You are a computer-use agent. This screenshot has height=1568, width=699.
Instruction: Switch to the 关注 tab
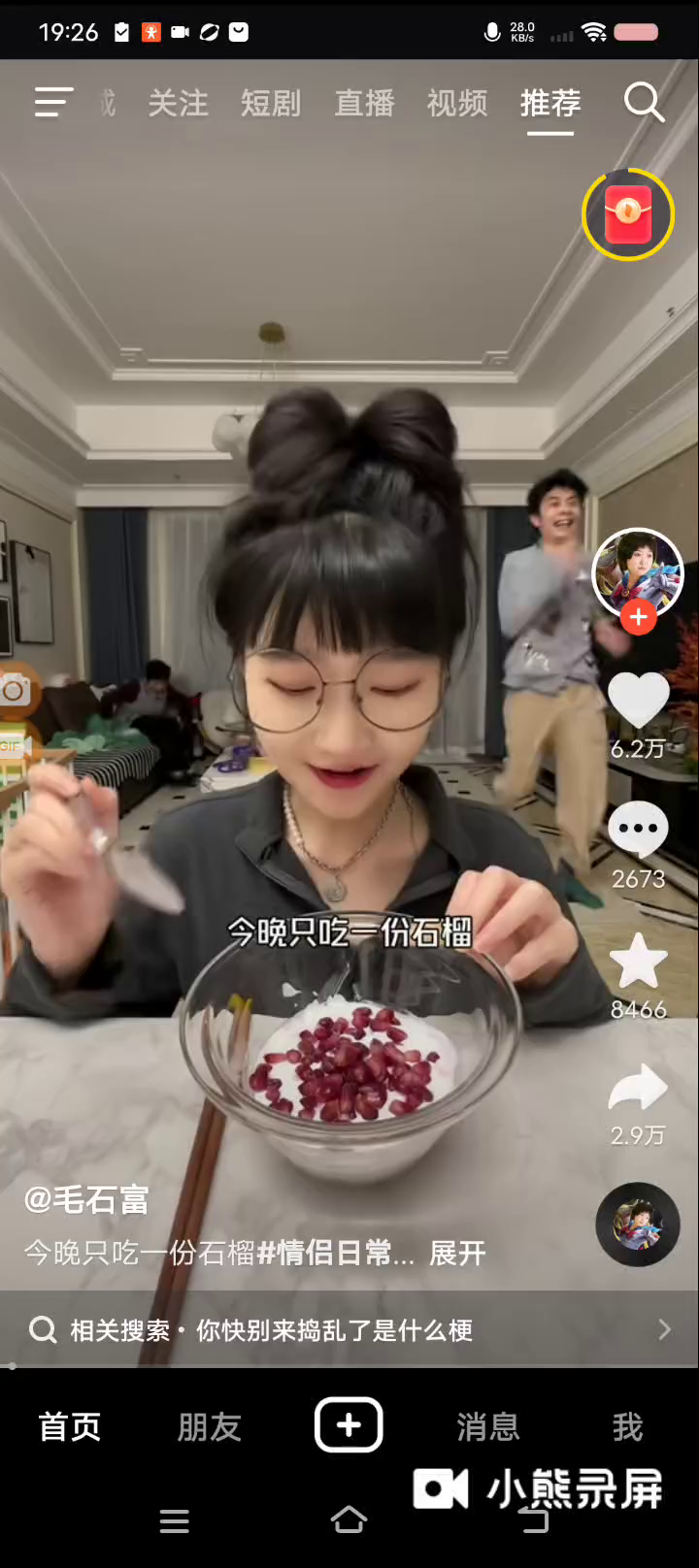tap(178, 103)
